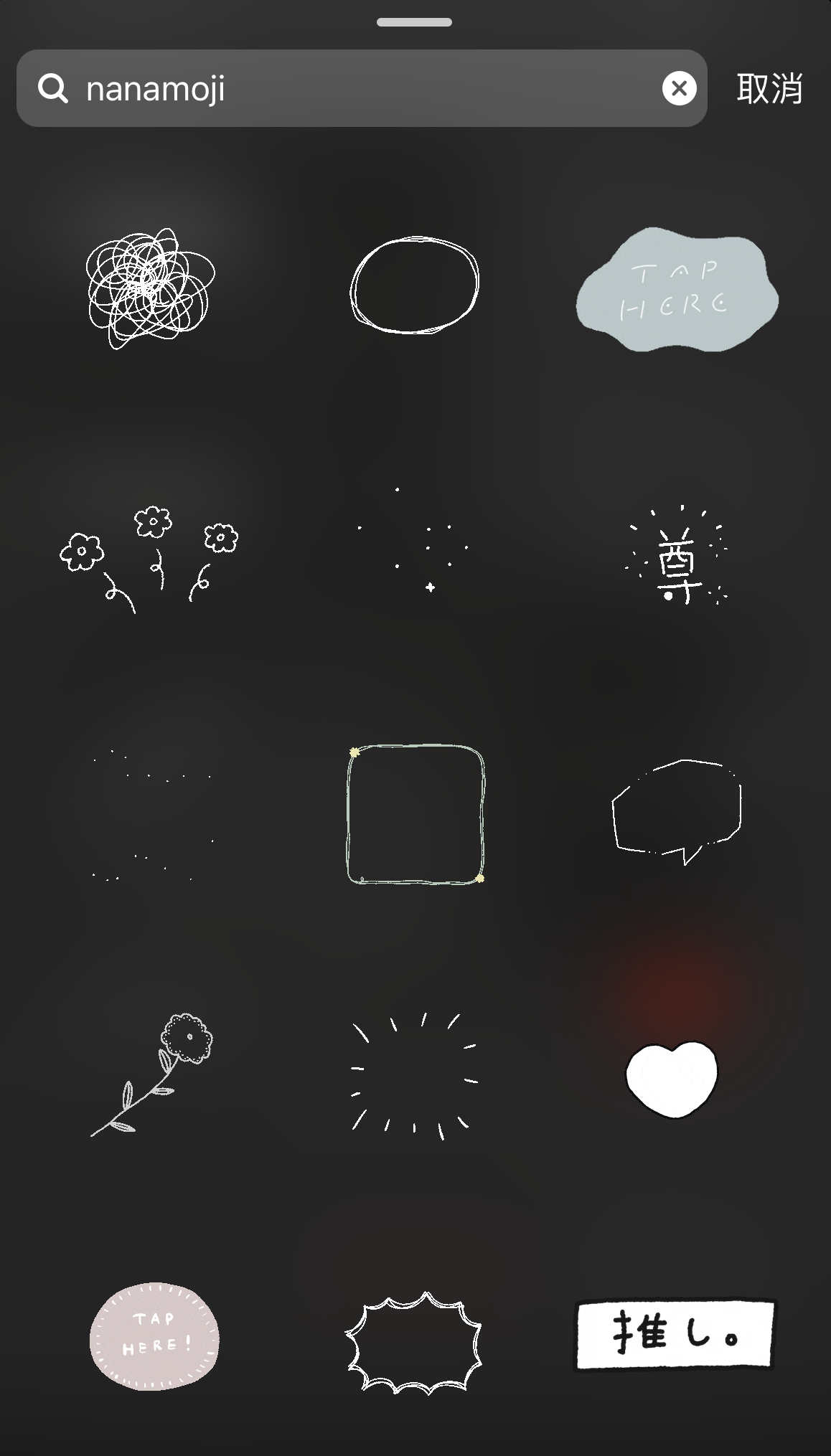The width and height of the screenshot is (831, 1456).
Task: Select the white scribble ball sticker
Action: 150,288
